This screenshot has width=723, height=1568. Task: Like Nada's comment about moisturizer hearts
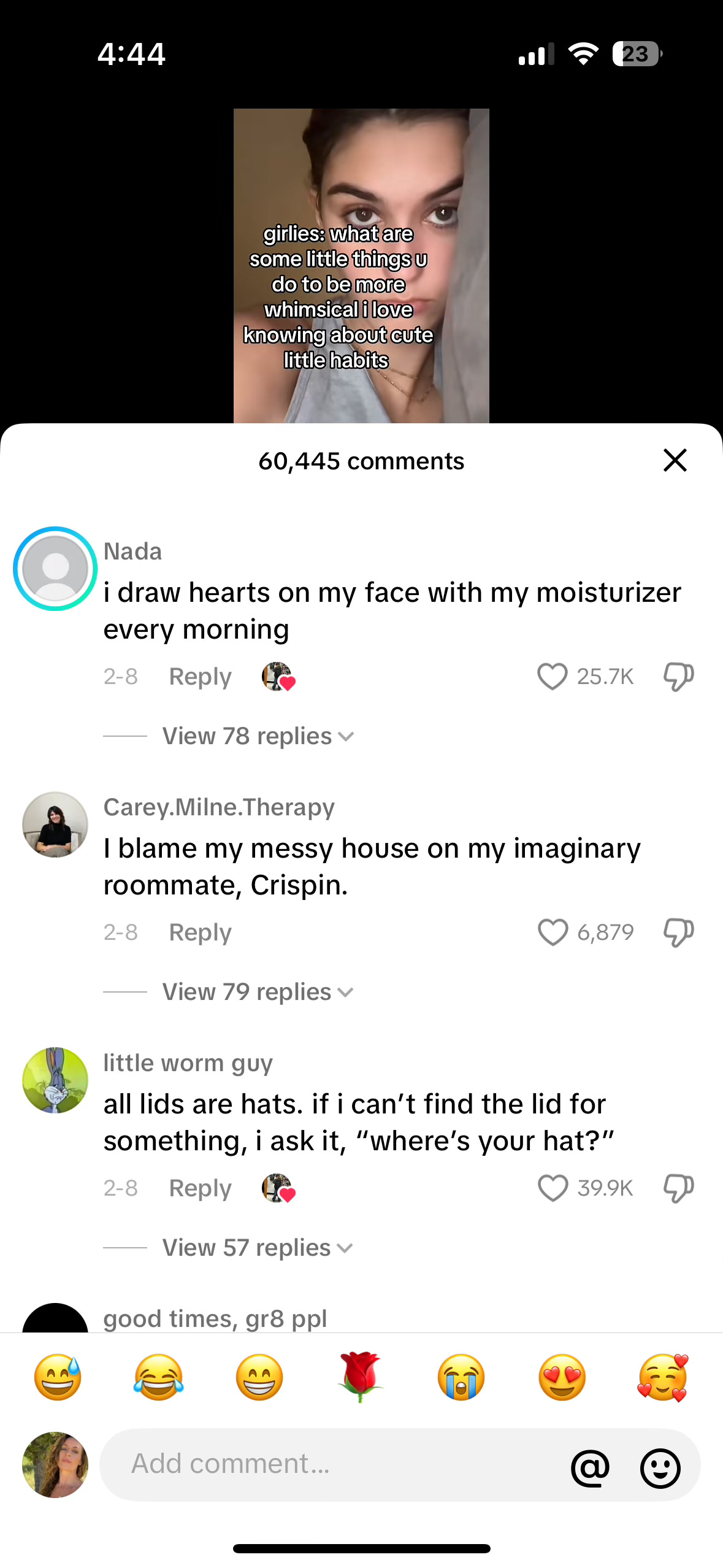(552, 677)
